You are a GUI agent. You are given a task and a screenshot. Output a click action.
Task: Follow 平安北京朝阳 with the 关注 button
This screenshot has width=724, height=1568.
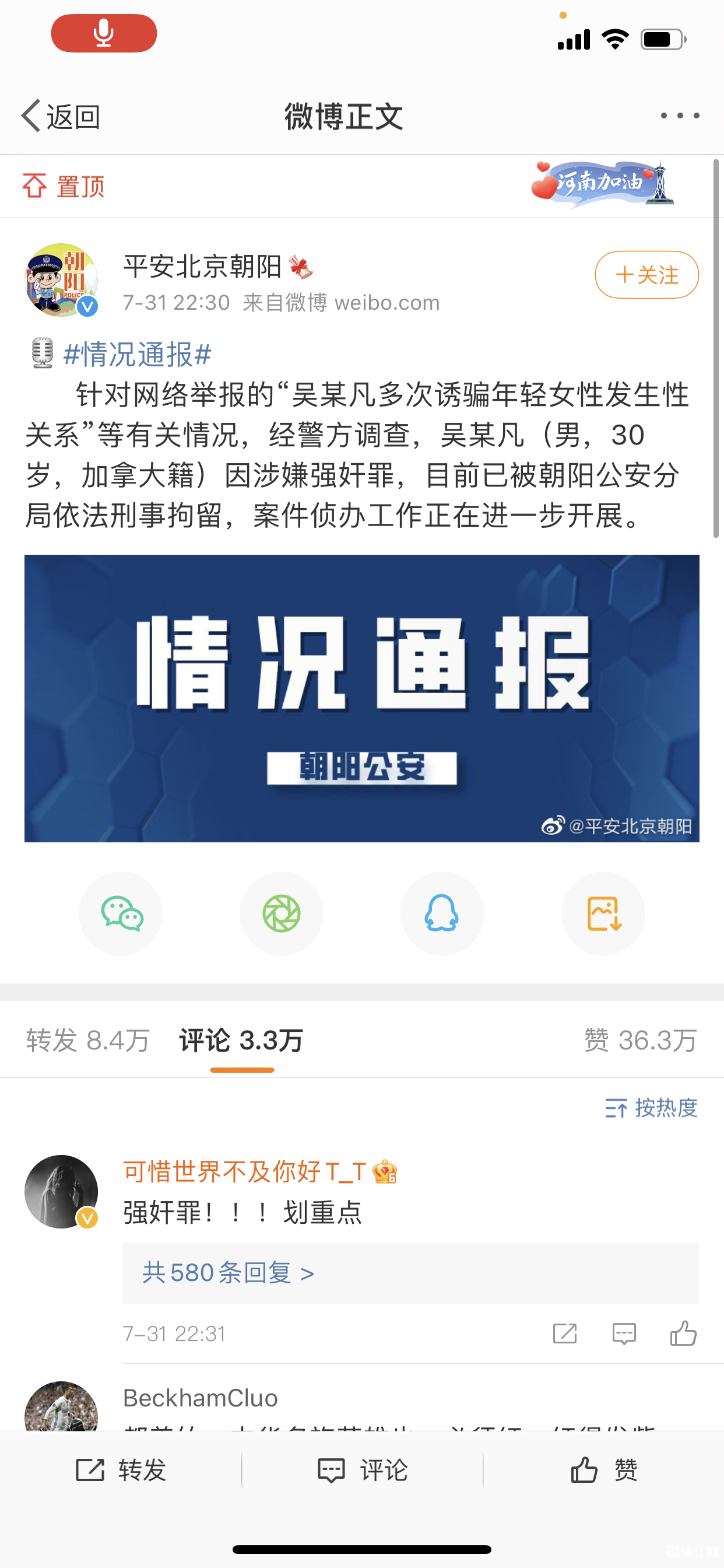(x=646, y=275)
